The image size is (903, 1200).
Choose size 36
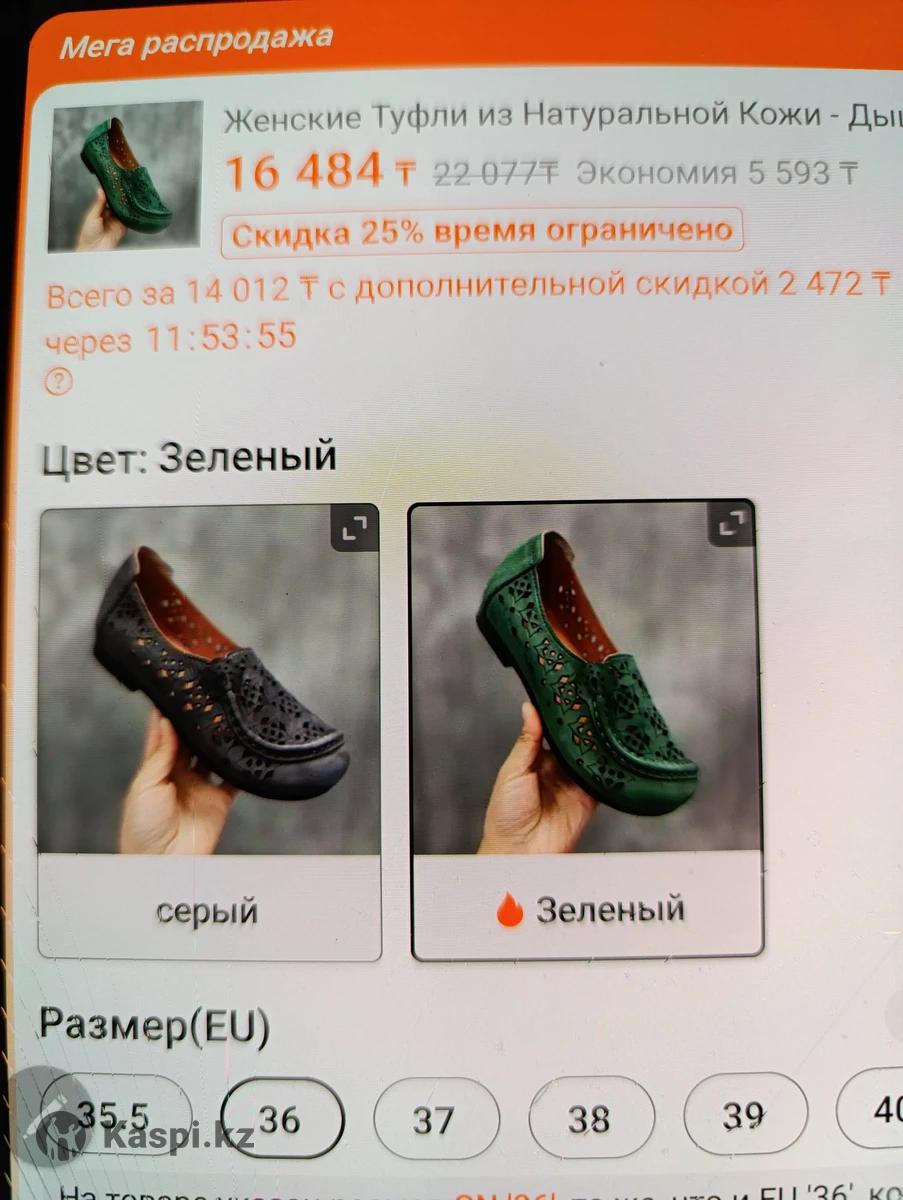point(281,1118)
